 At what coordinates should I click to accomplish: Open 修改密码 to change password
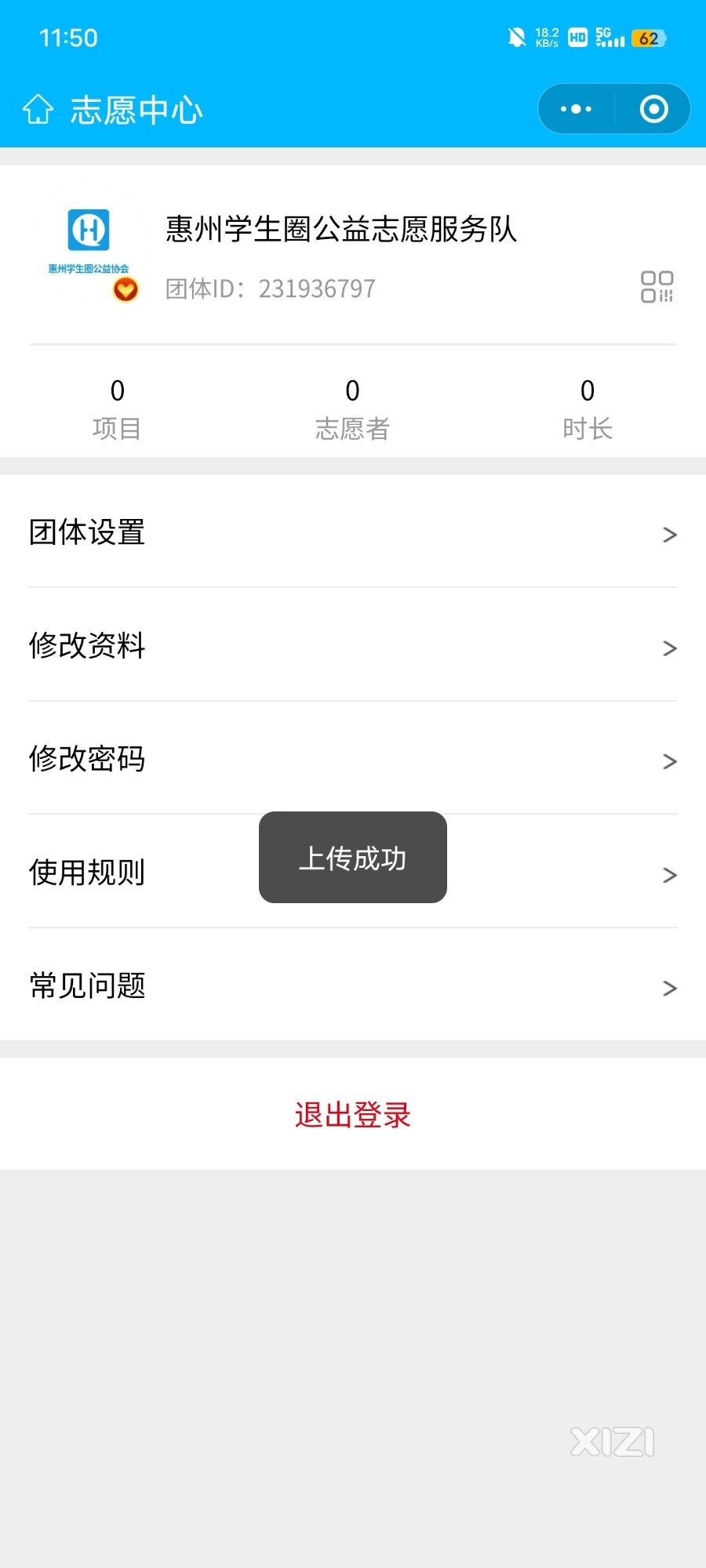click(353, 759)
